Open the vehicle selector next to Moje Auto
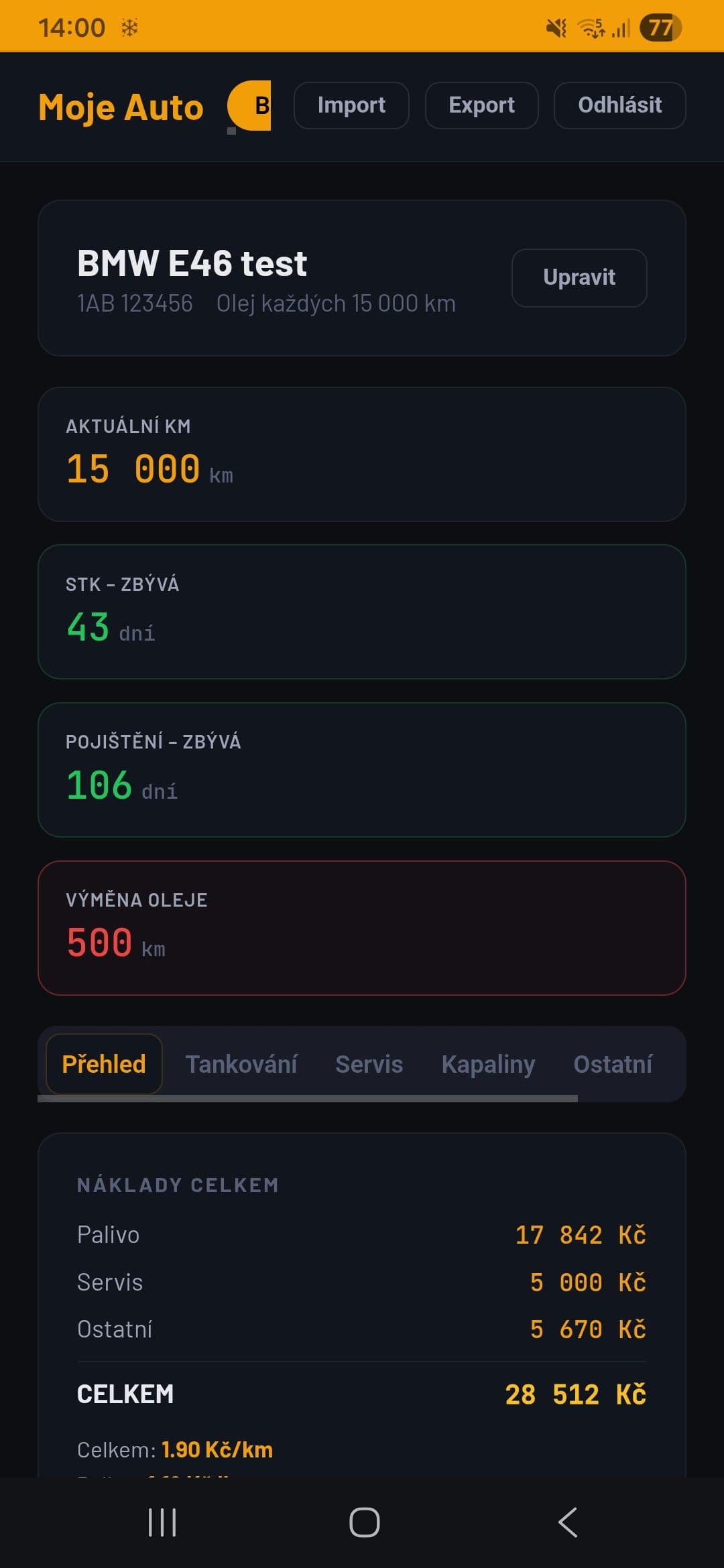The height and width of the screenshot is (1568, 724). (249, 106)
